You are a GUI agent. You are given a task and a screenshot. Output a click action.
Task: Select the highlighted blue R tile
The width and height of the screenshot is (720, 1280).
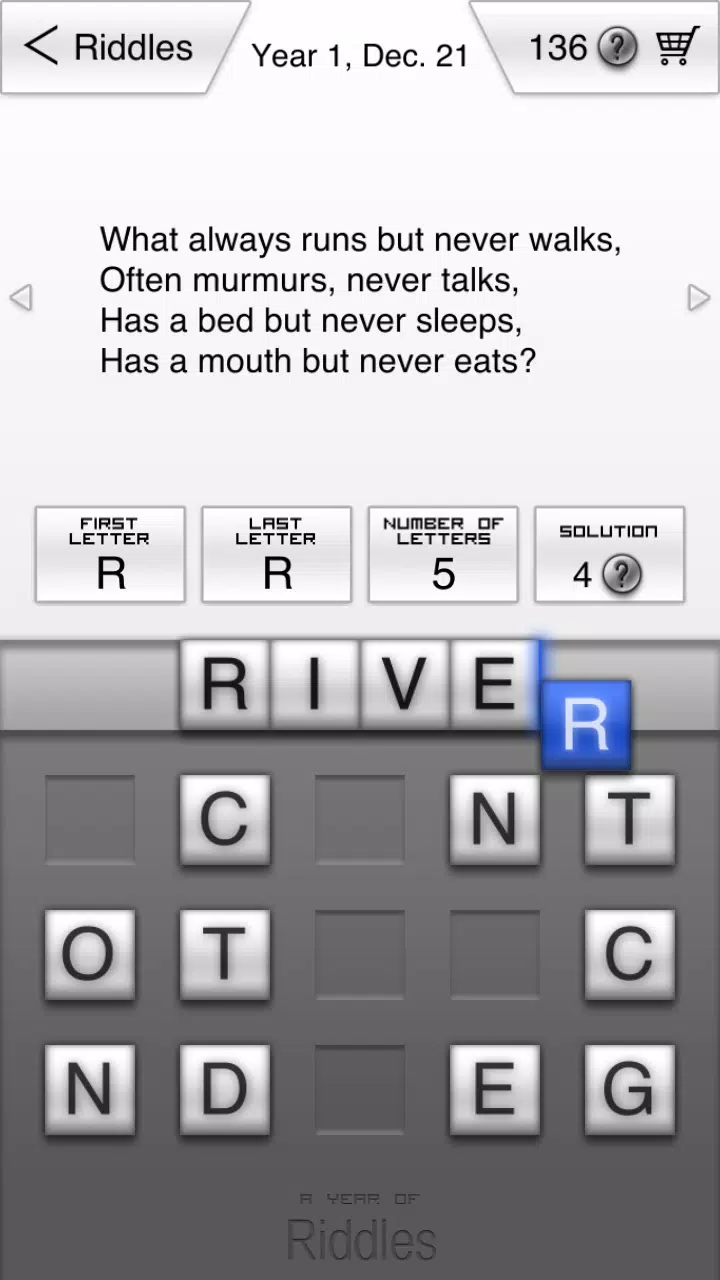coord(585,725)
